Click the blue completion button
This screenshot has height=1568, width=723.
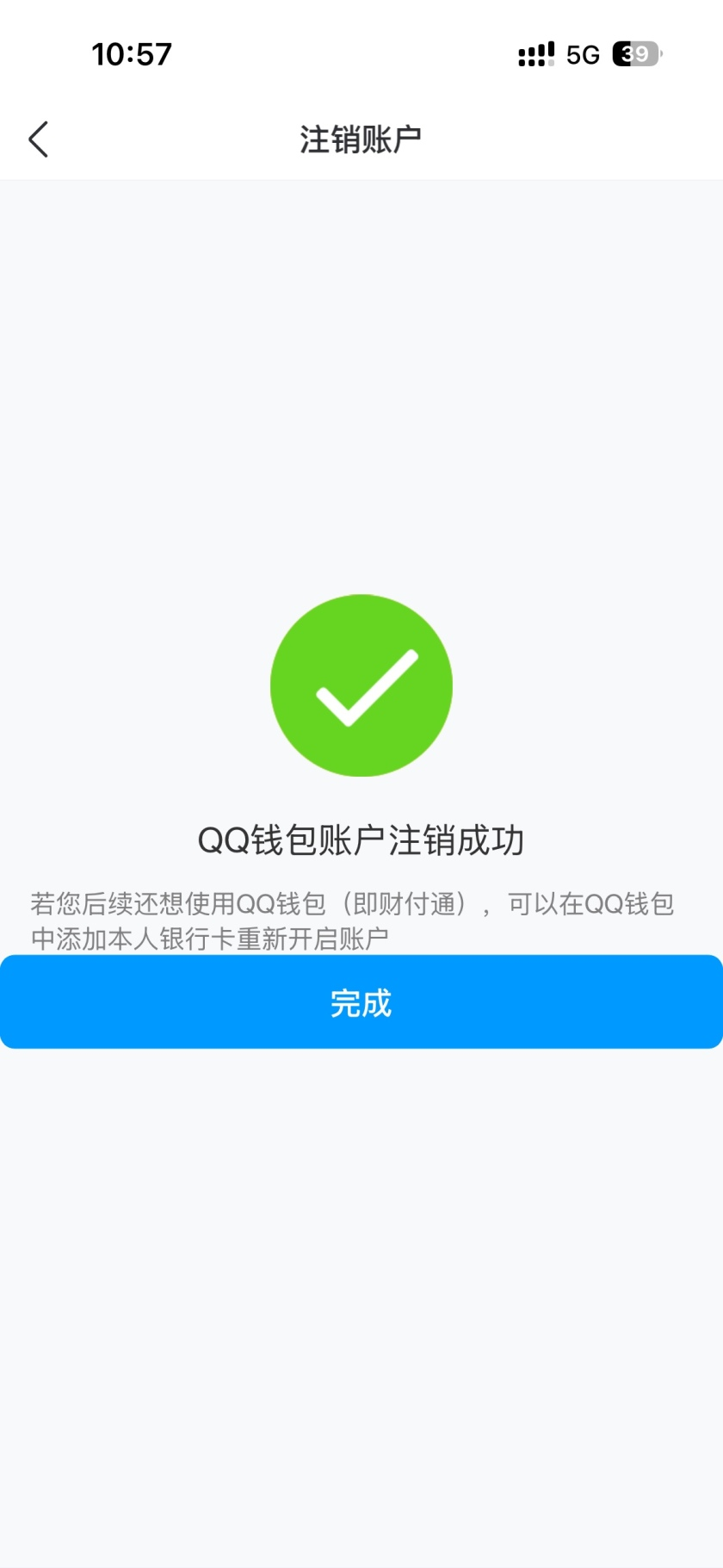(x=361, y=1001)
